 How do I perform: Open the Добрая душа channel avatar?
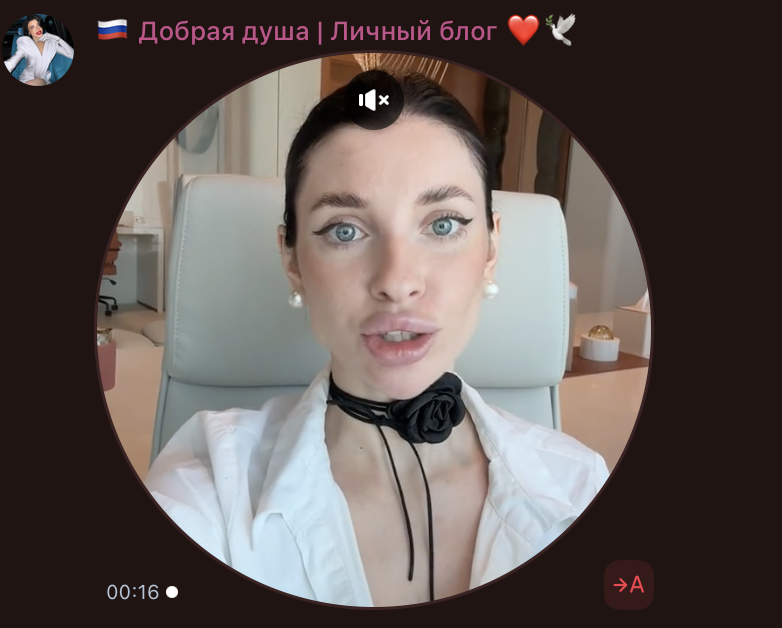click(38, 48)
